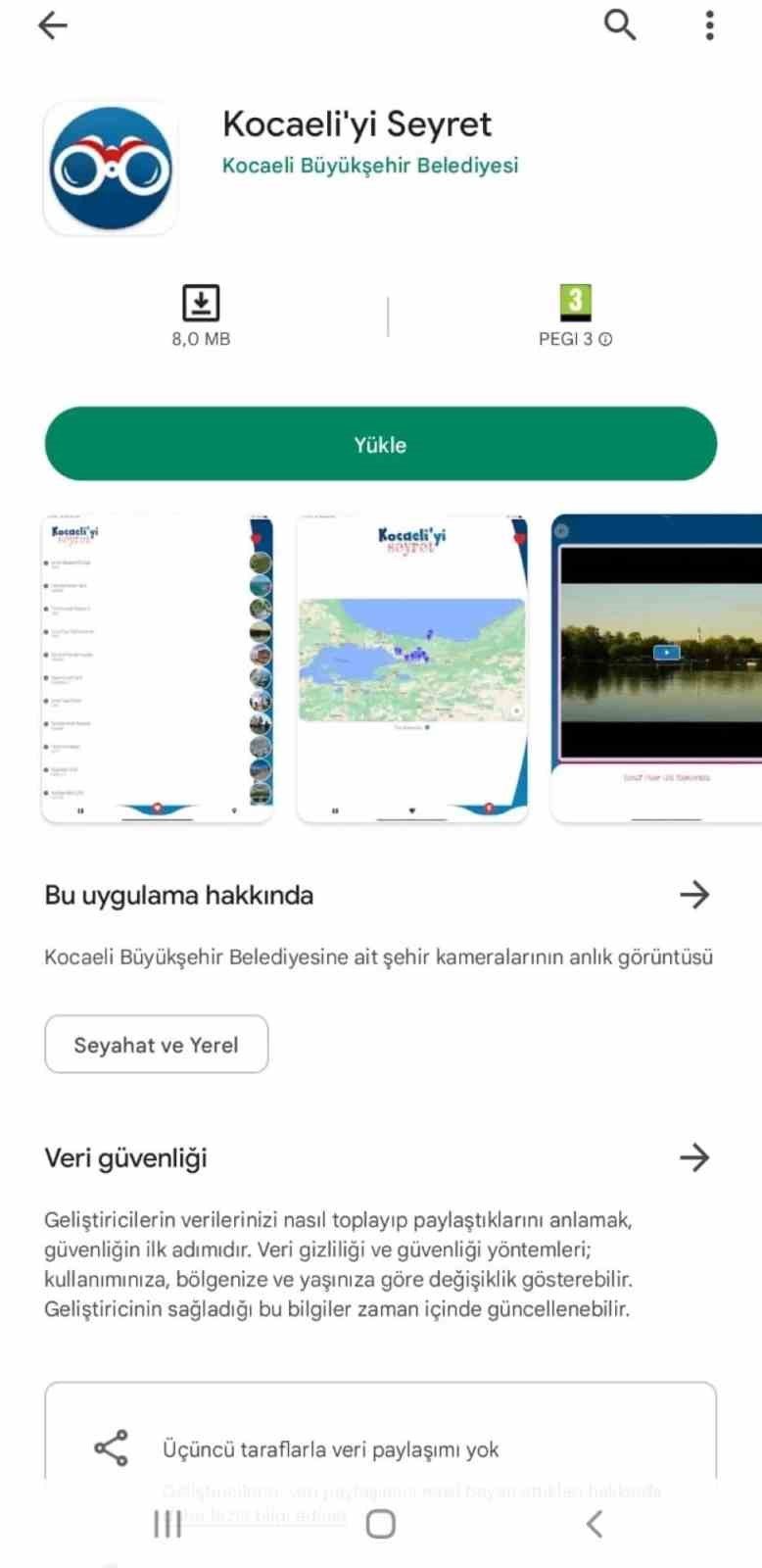Tap the Kocaeli'yi Seyret binoculars app icon
Screen dimensions: 762x1568
pyautogui.click(x=111, y=167)
